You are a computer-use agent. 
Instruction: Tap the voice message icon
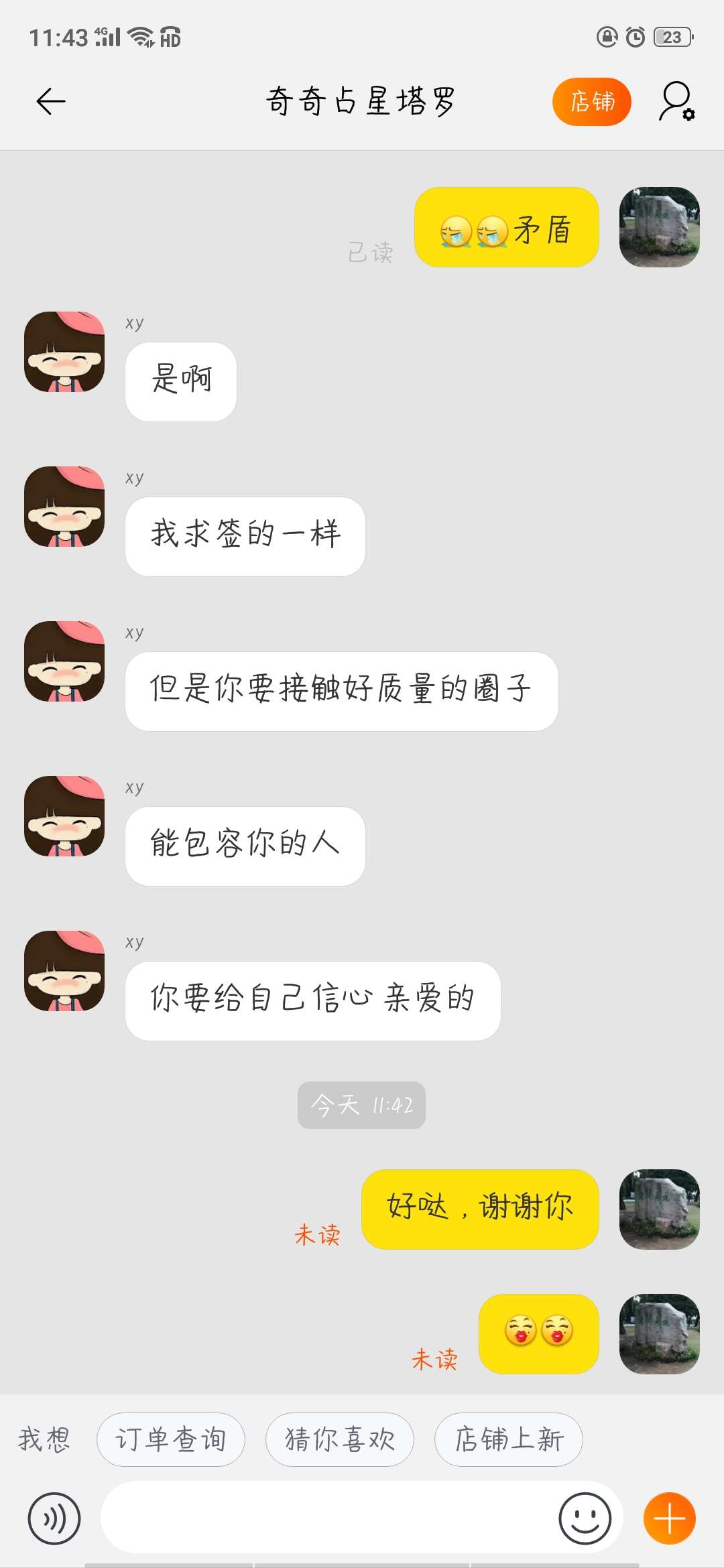coord(54,1517)
